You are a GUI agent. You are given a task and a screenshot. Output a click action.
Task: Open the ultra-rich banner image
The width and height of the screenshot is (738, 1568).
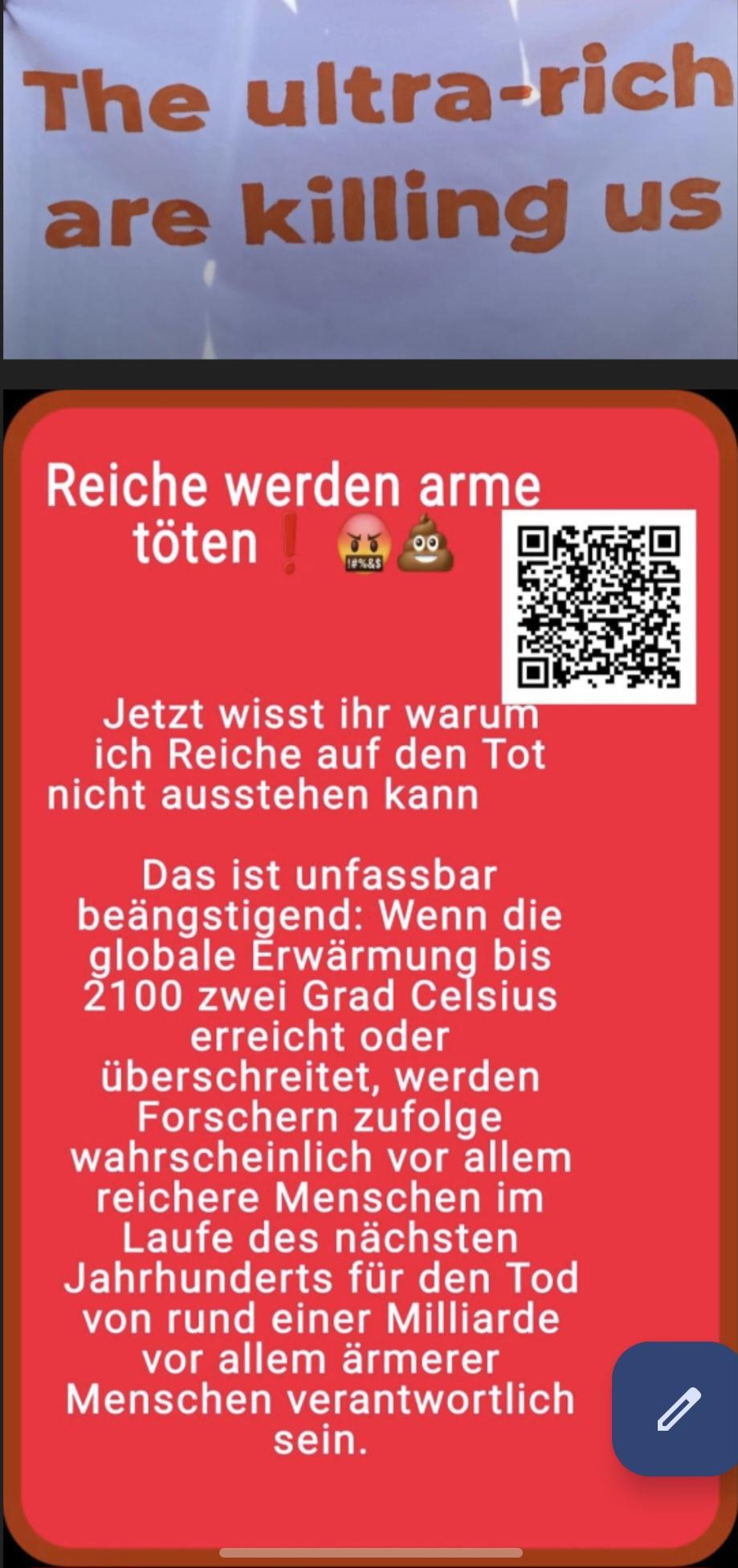(369, 179)
